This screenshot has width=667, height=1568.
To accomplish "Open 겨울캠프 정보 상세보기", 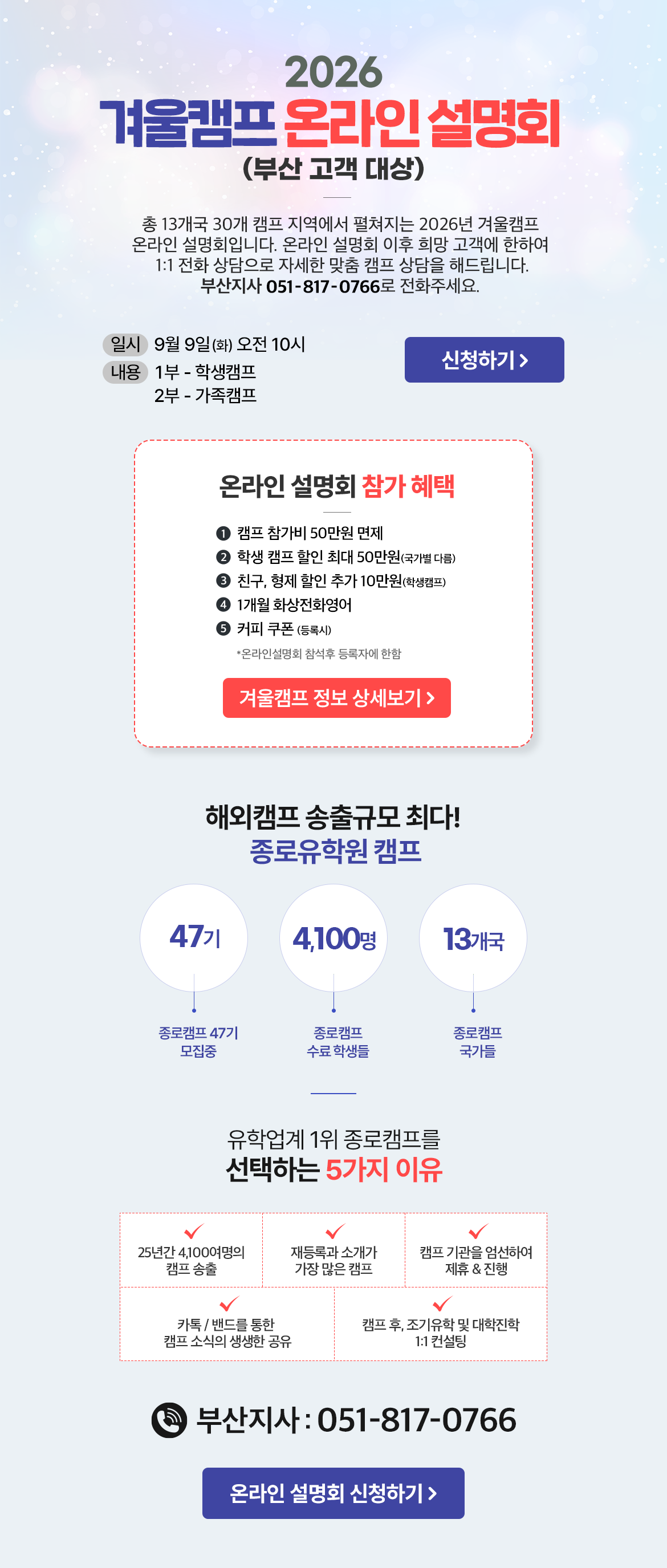I will [x=336, y=697].
